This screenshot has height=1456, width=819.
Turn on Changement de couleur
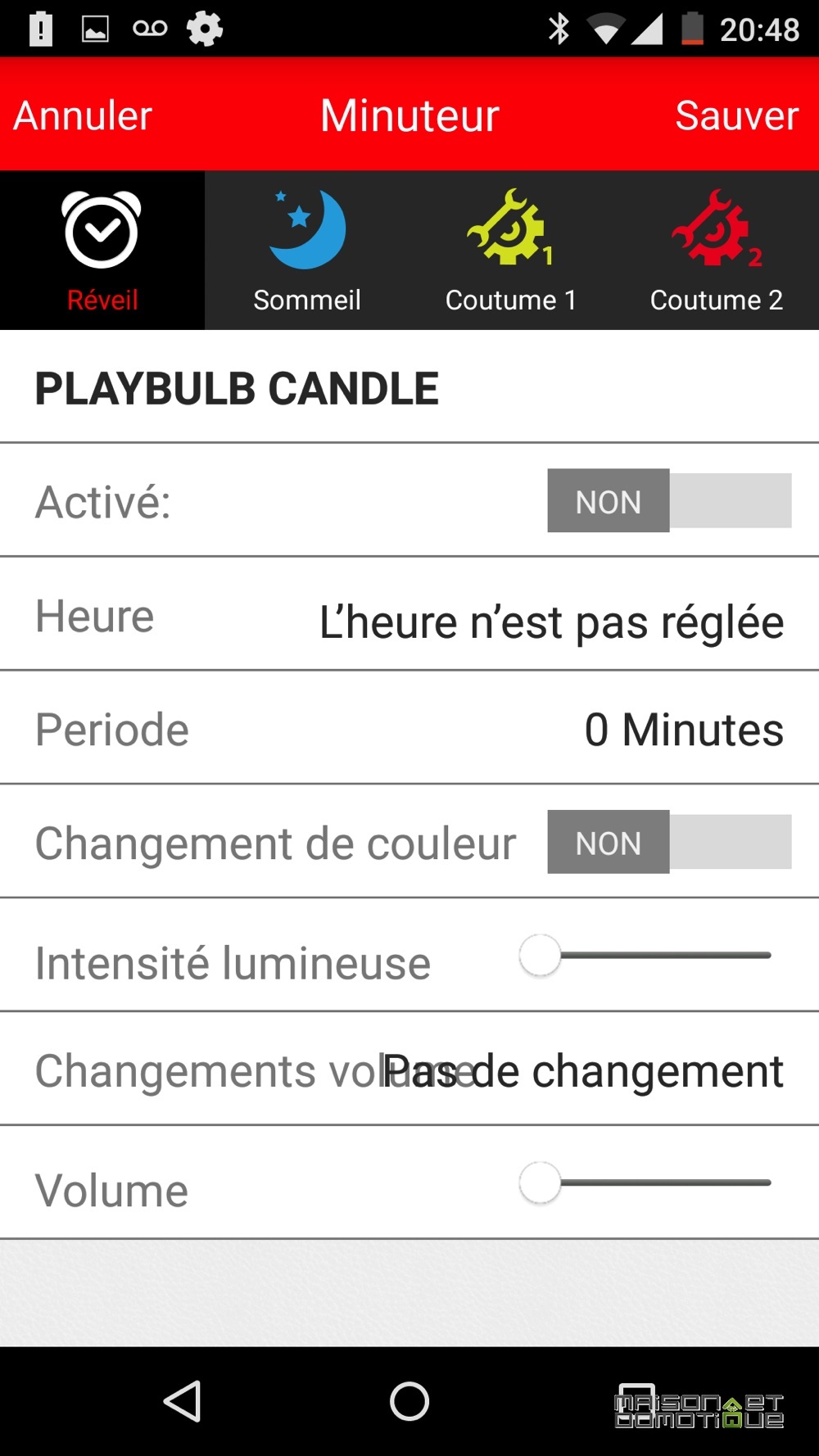[669, 842]
